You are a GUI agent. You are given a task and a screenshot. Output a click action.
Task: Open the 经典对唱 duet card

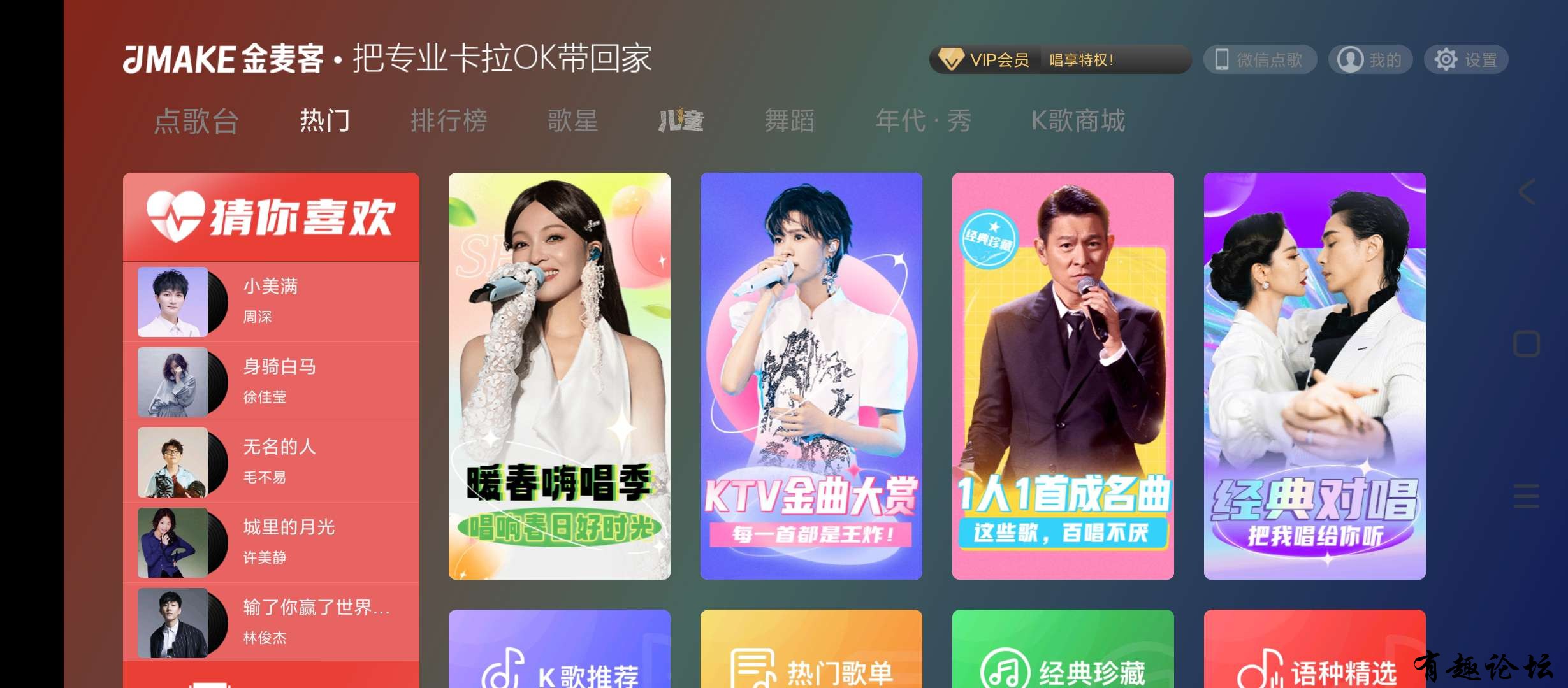coord(1314,376)
